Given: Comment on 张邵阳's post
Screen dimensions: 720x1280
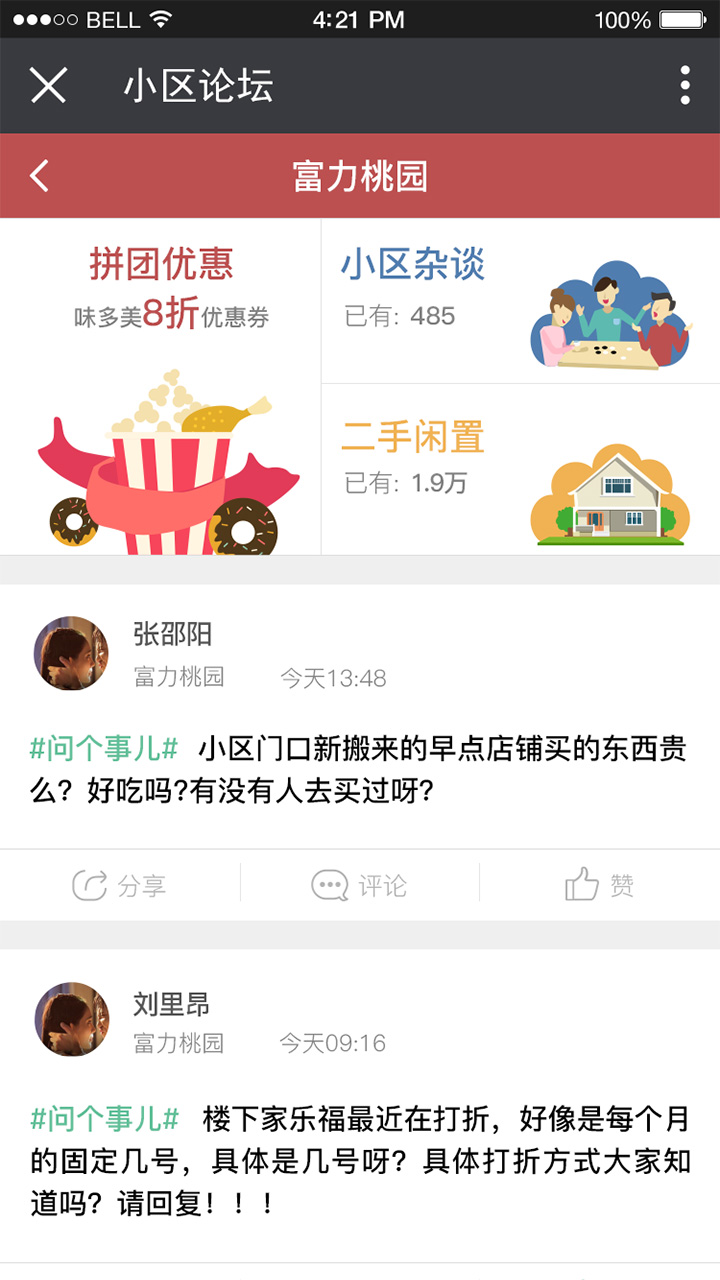Looking at the screenshot, I should click(359, 885).
